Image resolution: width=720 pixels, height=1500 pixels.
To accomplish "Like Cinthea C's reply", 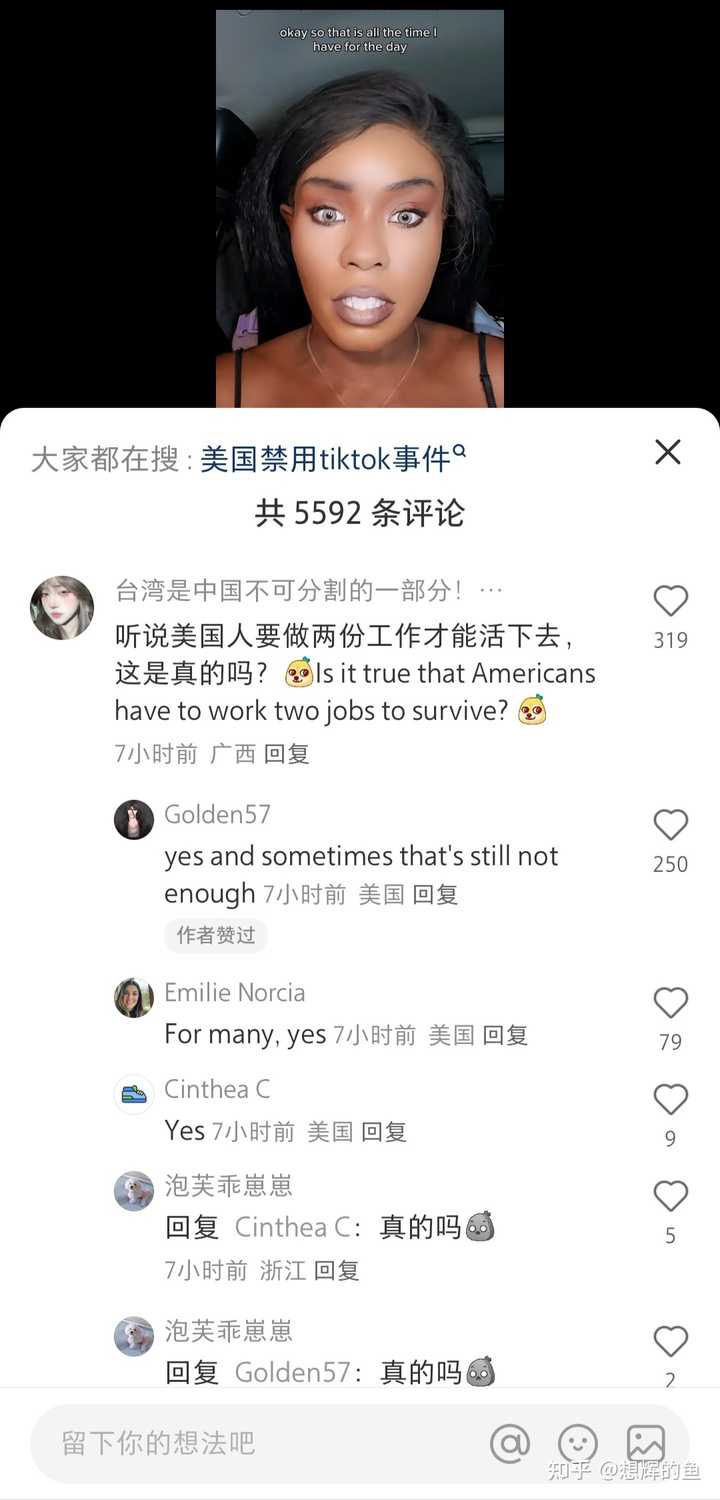I will (670, 1100).
